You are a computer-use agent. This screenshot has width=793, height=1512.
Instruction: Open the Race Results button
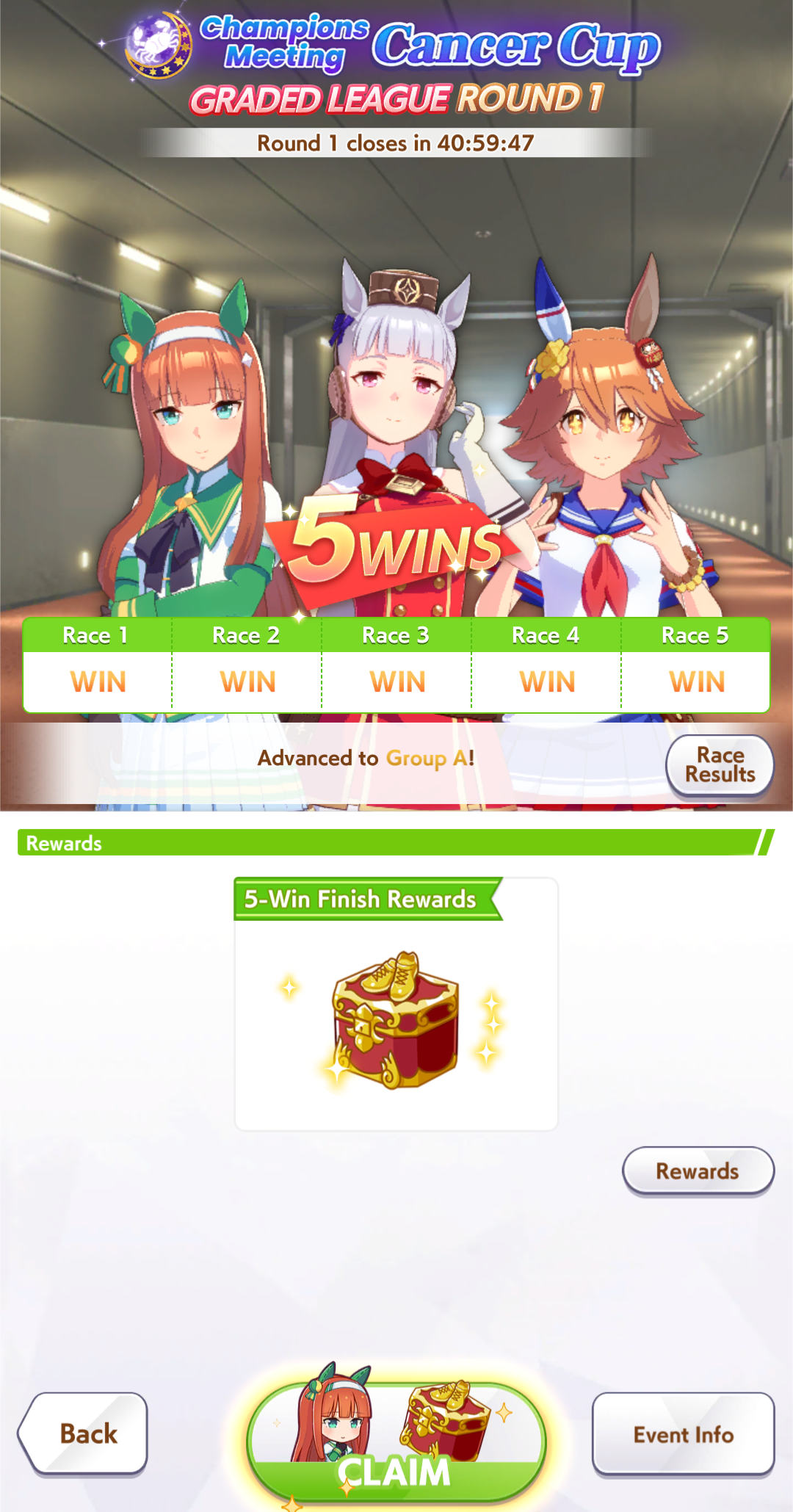click(x=720, y=765)
